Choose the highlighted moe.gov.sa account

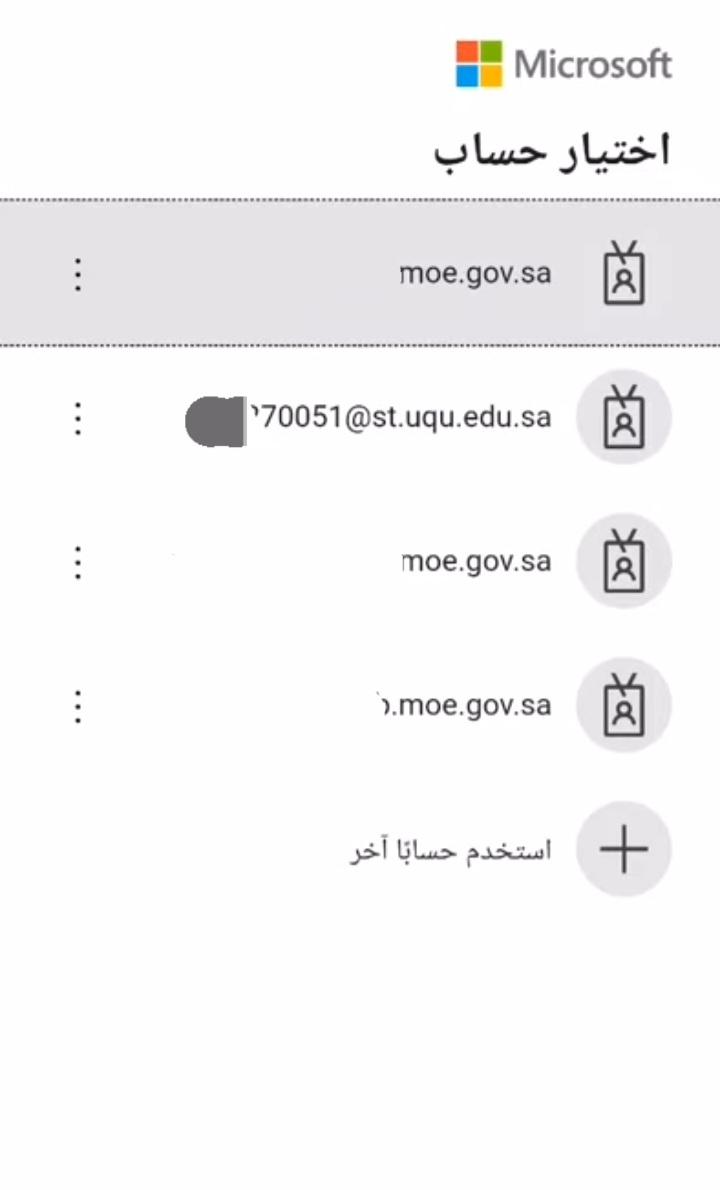click(360, 273)
